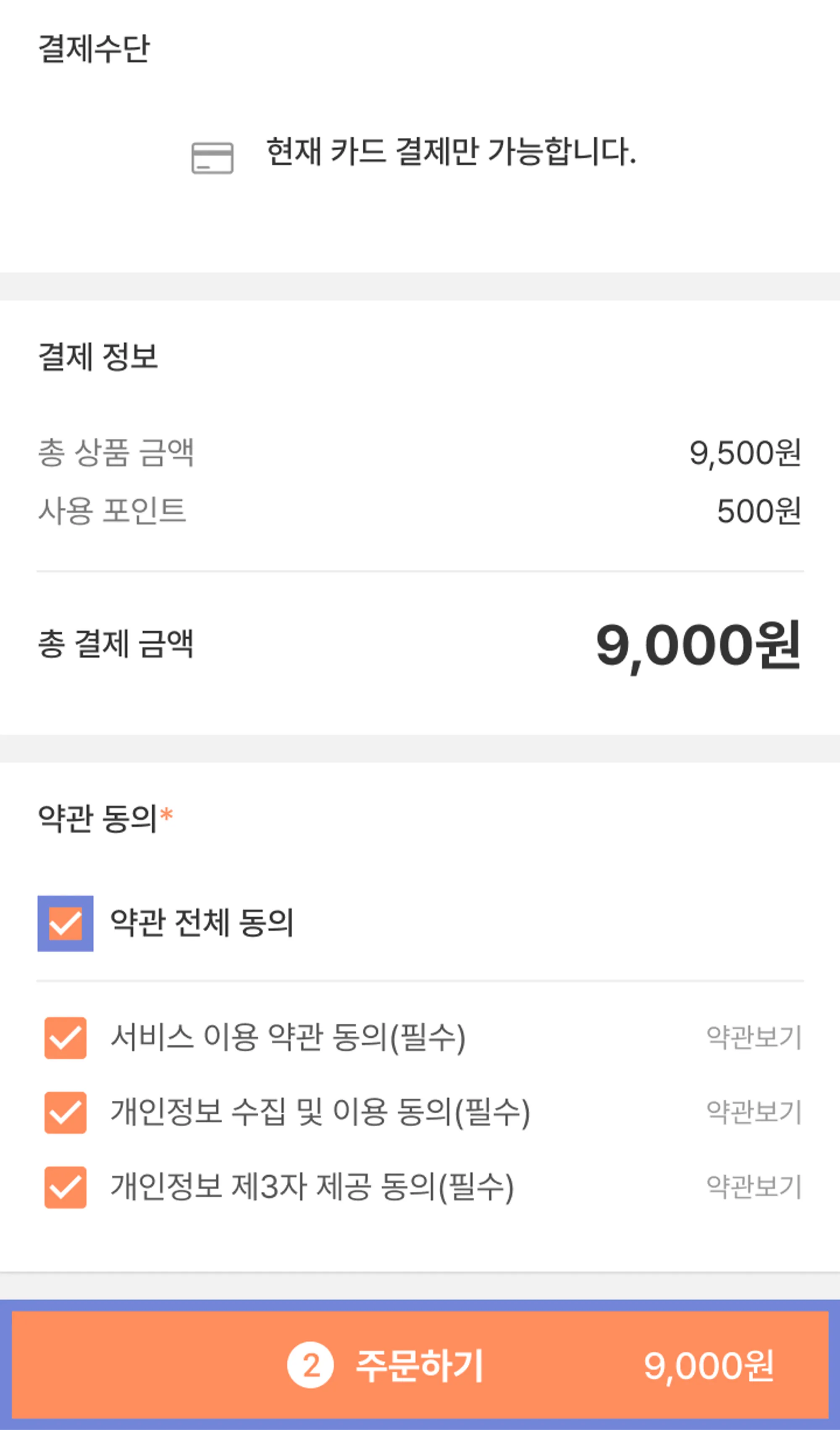Open 약관보기 for 개인정보 수집 및 이용
Viewport: 840px width, 1430px height.
point(753,1113)
